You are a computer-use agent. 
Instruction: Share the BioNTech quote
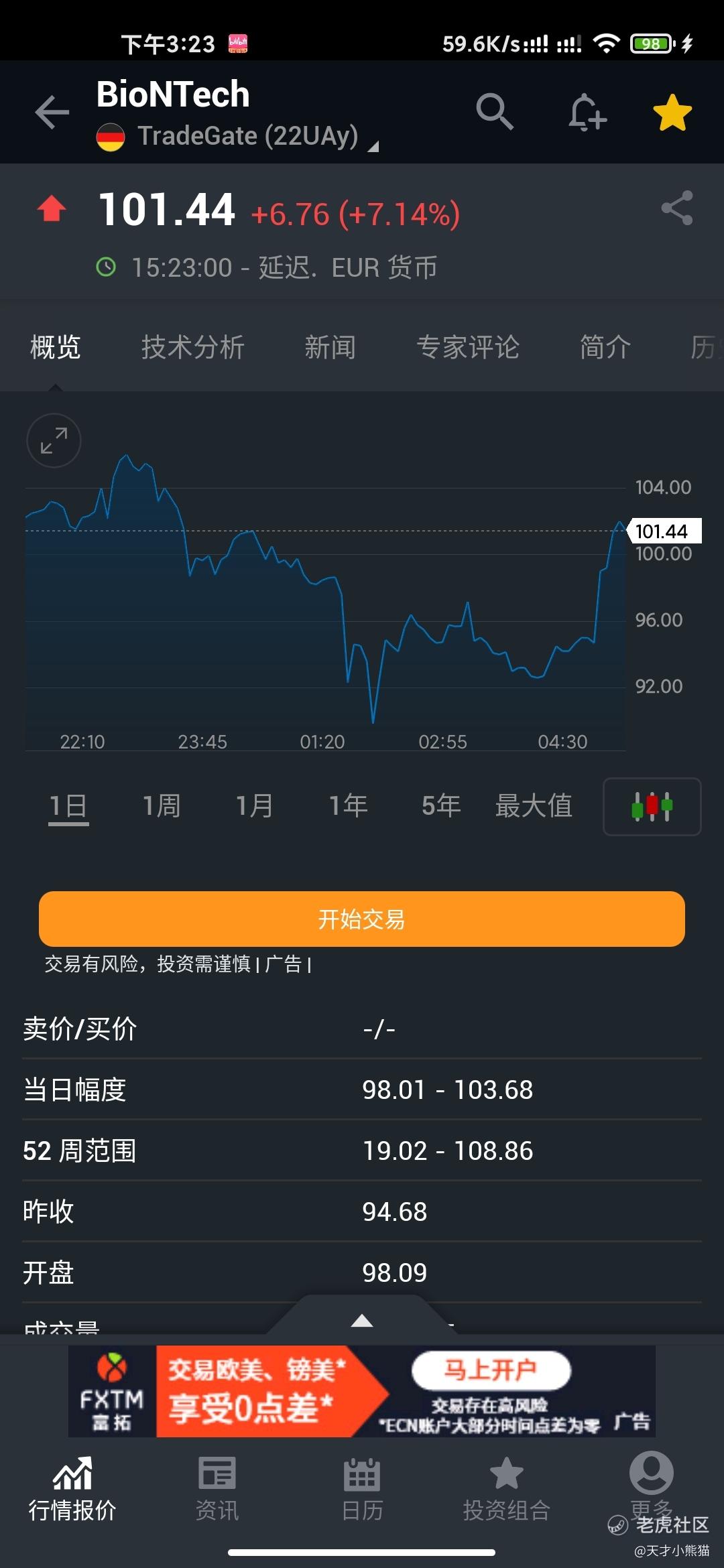[676, 208]
